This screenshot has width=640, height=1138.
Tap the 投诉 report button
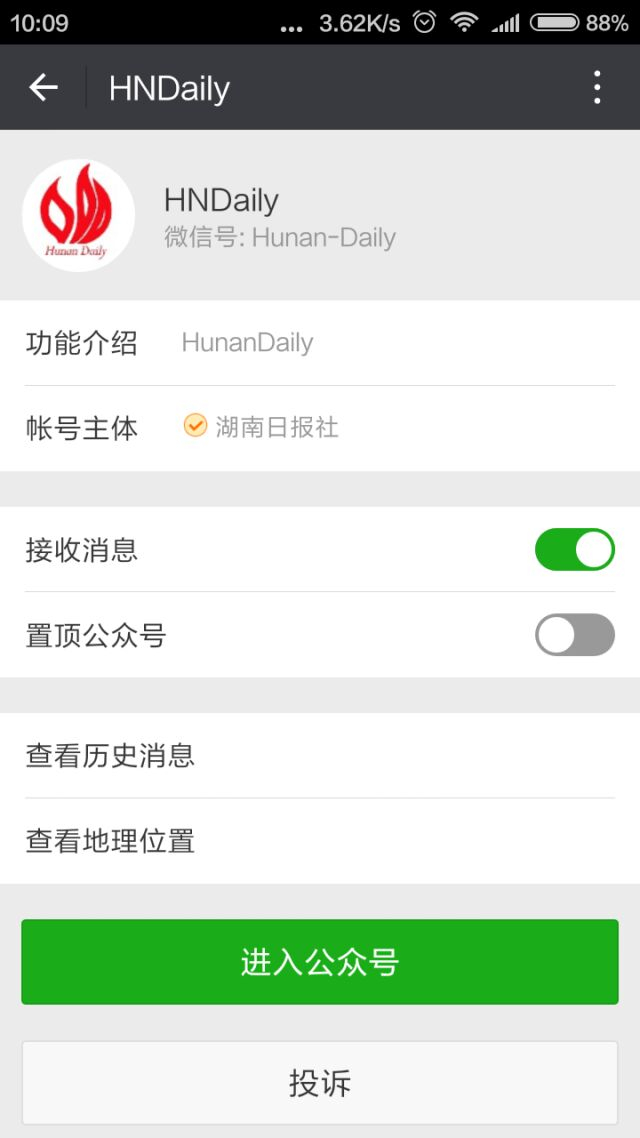click(x=320, y=1083)
